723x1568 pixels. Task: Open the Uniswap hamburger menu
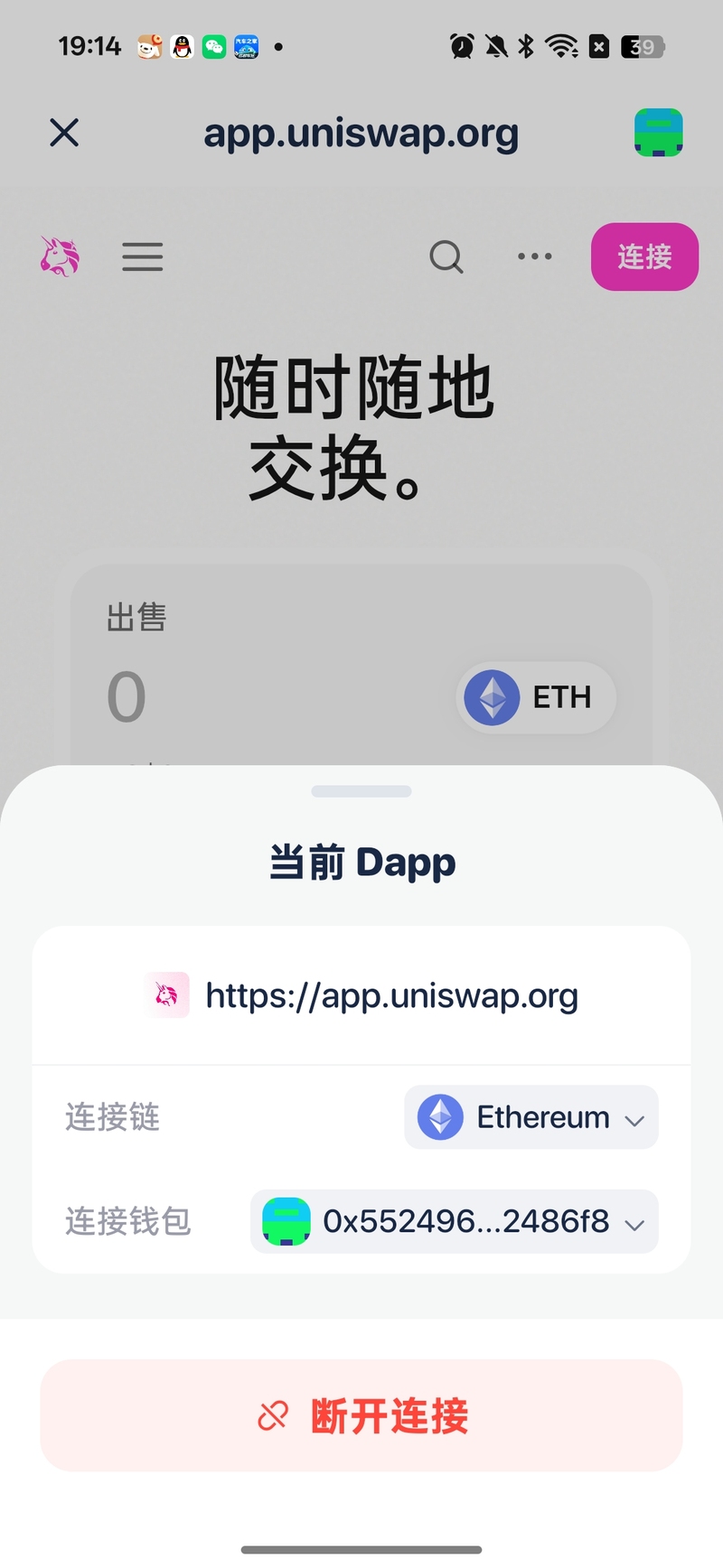tap(143, 257)
